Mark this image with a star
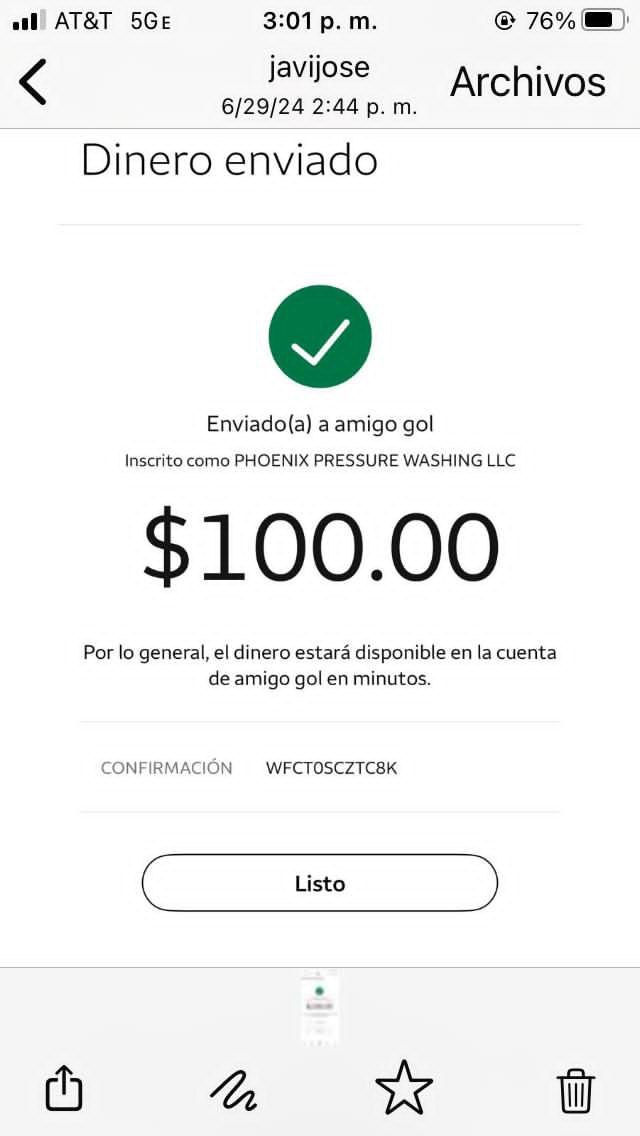Screen dimensions: 640x1136 tap(403, 1088)
